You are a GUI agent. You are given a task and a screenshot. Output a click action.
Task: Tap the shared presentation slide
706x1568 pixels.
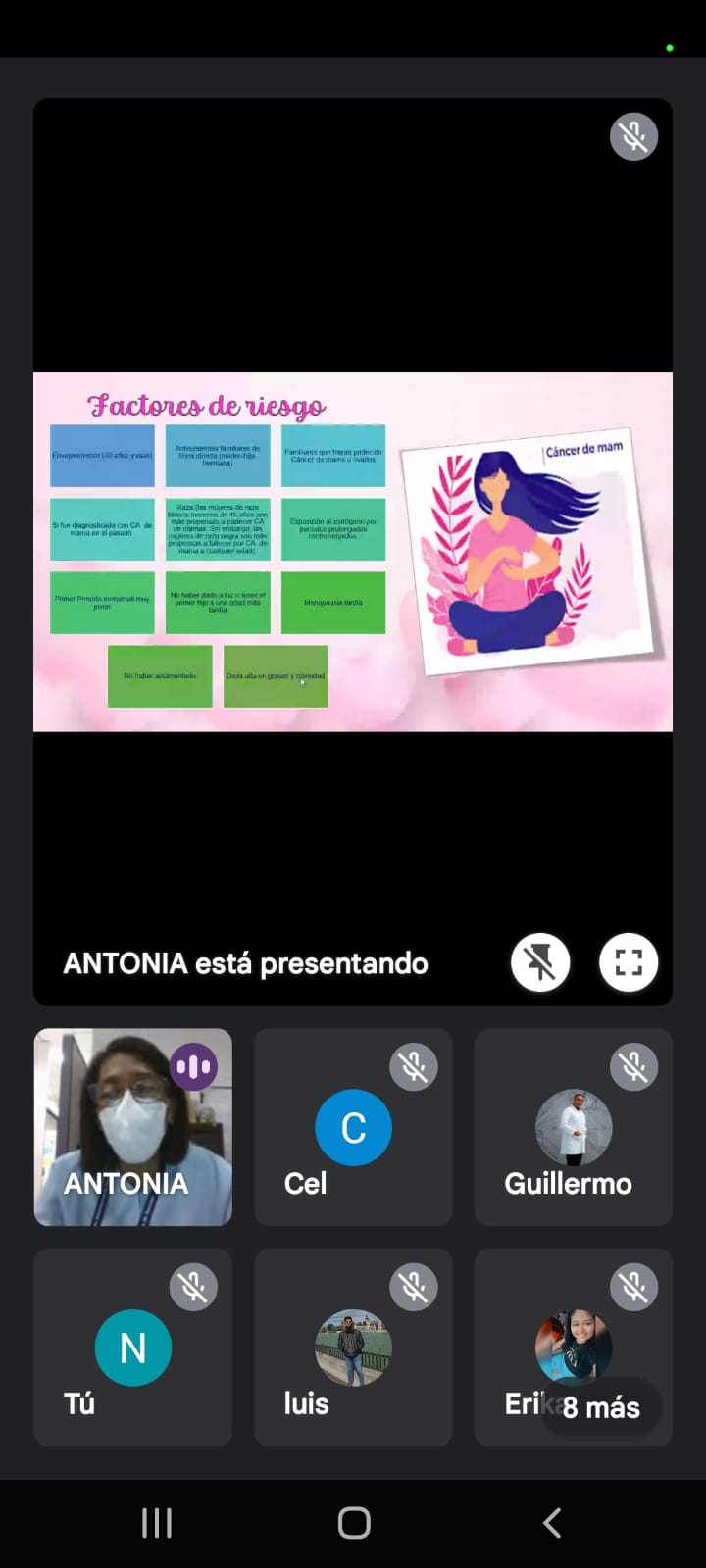click(x=353, y=552)
